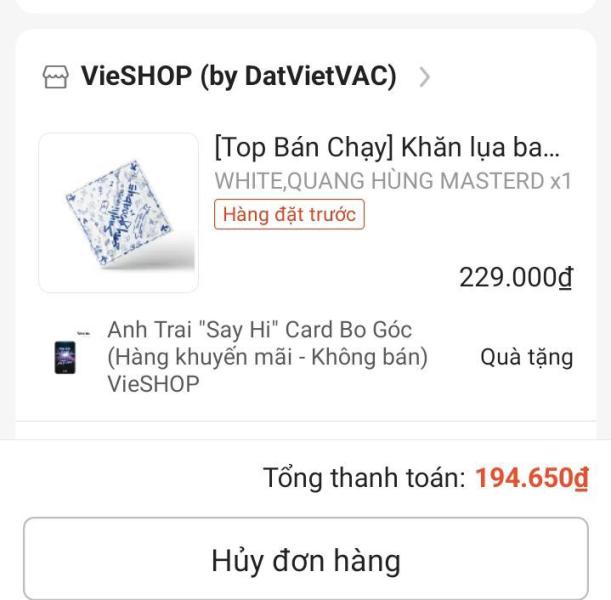Tap the Hủy đơn hàng button
Screen dimensions: 611x600
(305, 559)
